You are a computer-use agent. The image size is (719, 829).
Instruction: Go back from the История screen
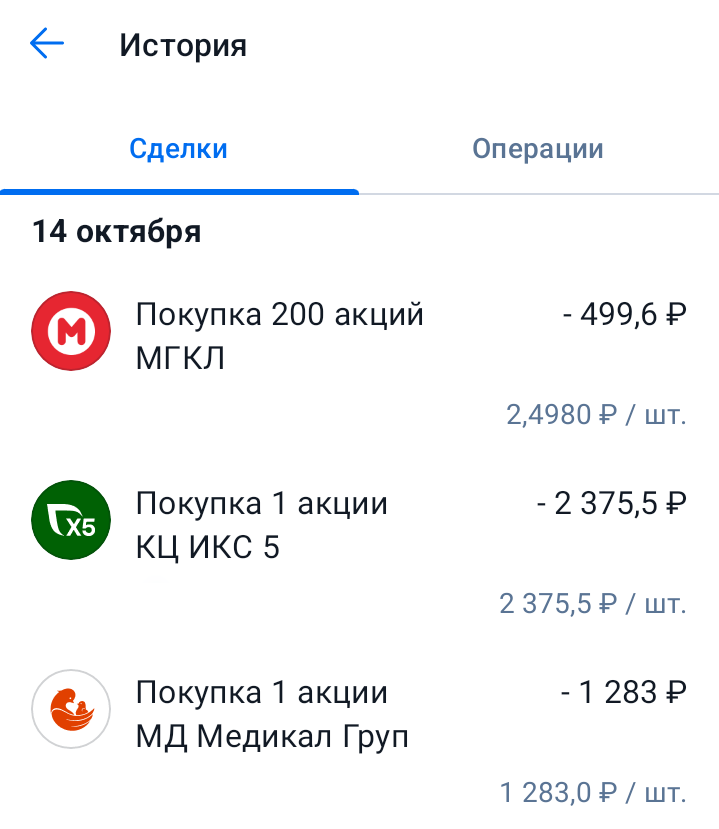tap(47, 44)
